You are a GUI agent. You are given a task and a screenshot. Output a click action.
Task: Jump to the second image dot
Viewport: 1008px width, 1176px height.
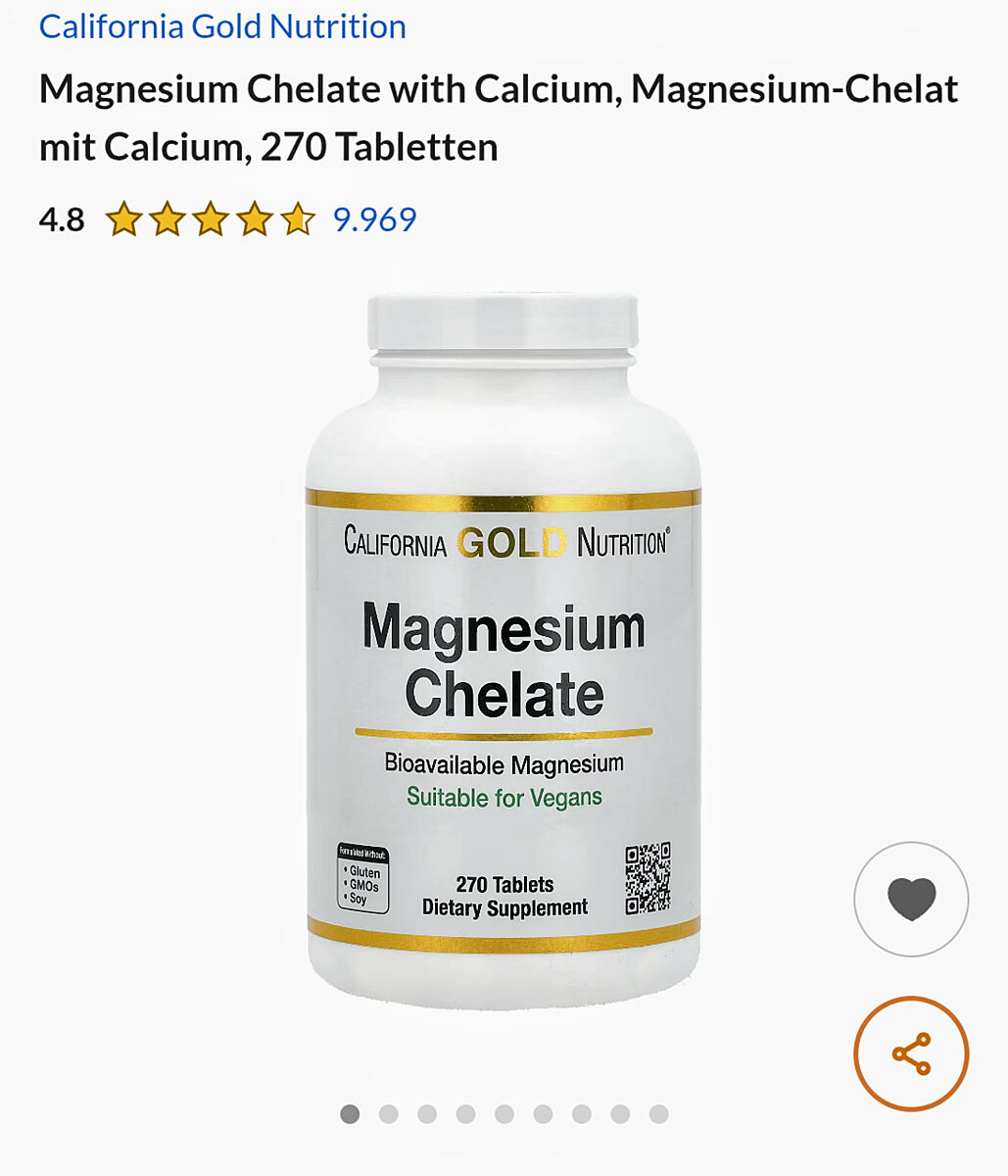click(389, 1114)
